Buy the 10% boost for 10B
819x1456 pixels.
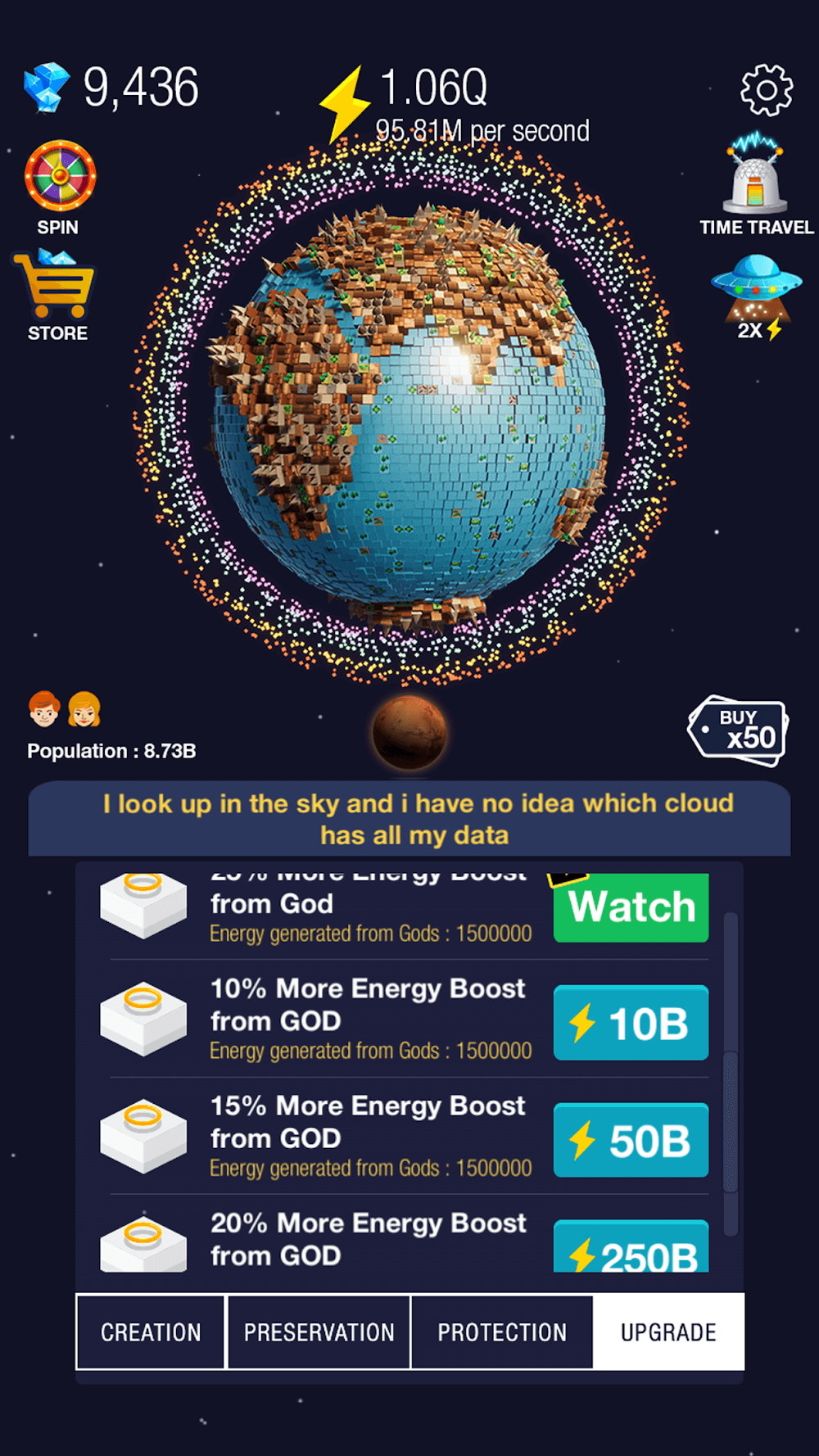(x=631, y=1023)
